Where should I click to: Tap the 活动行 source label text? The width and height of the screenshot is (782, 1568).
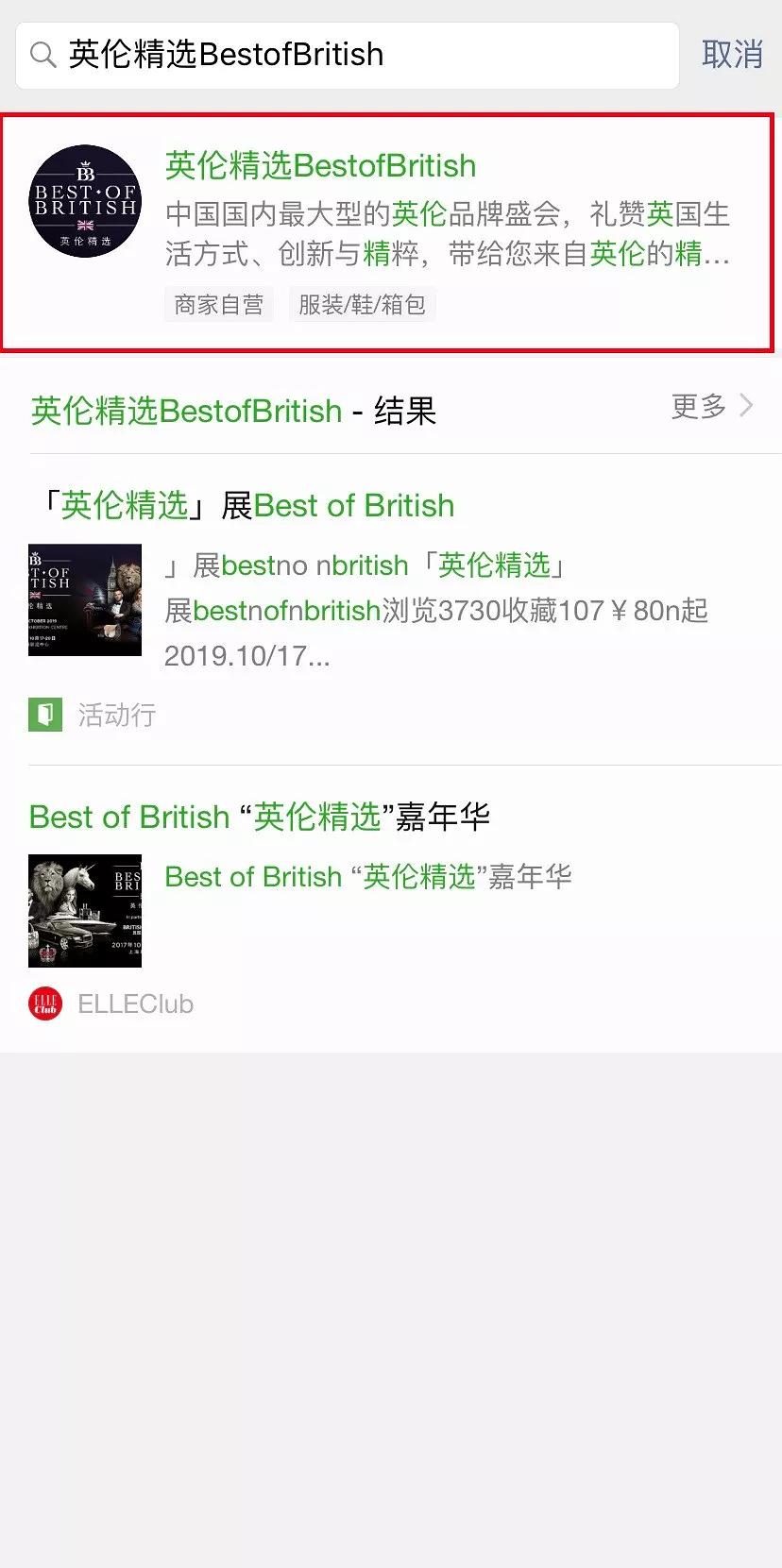coord(116,715)
